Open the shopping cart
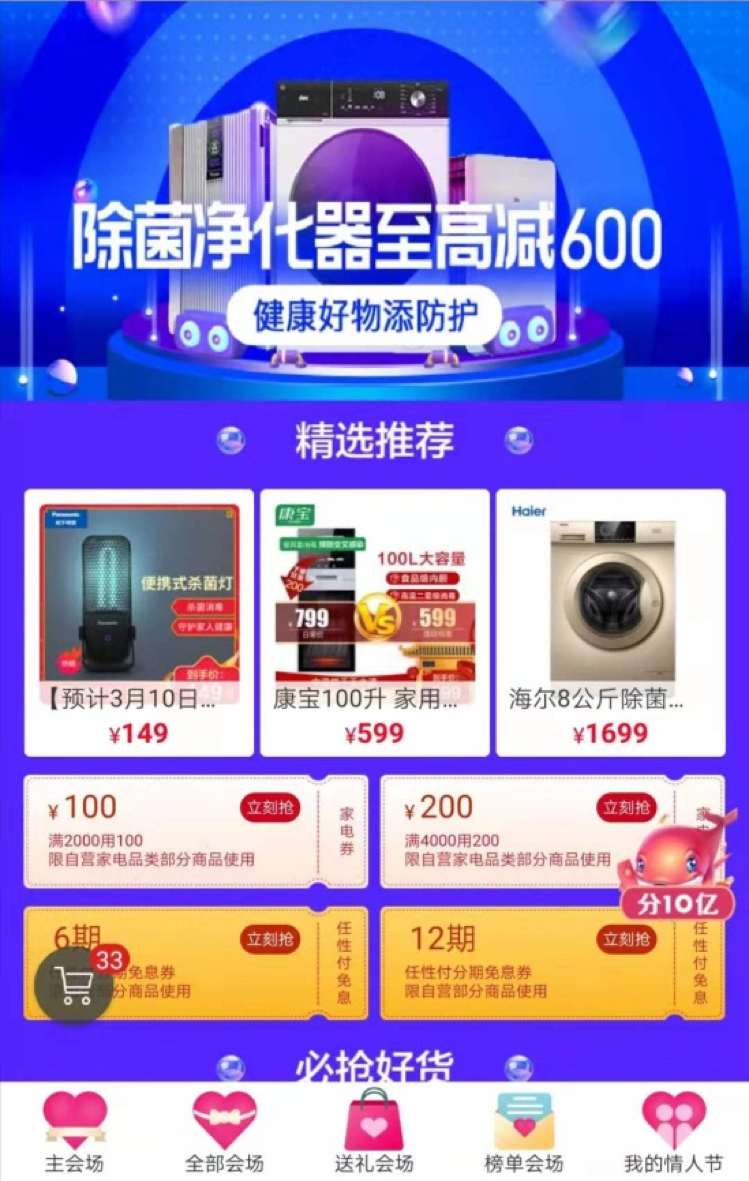The image size is (749, 1181). pos(74,985)
